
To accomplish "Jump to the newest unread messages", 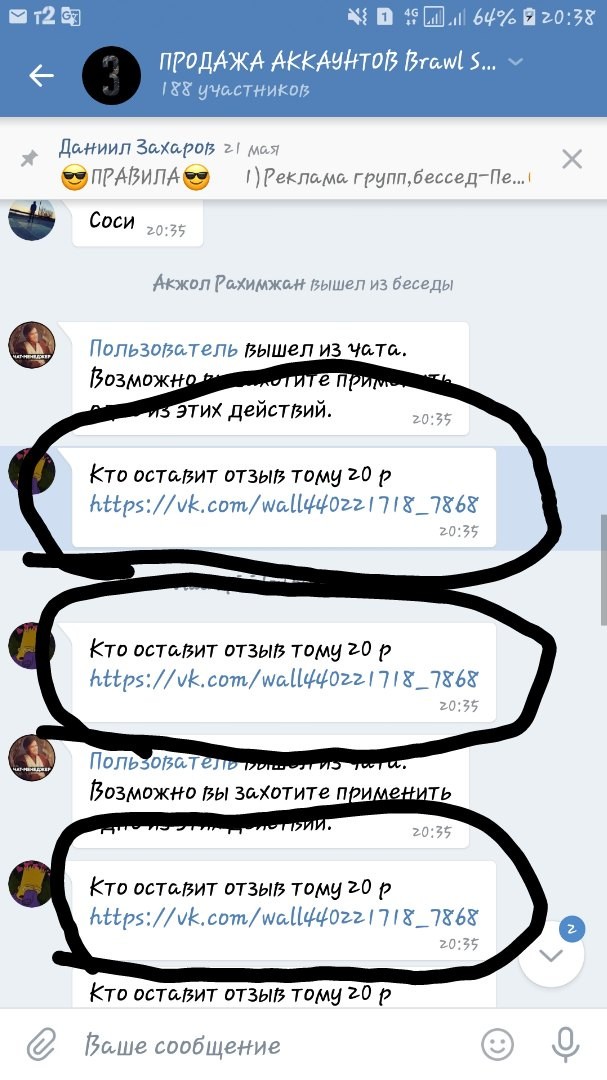I will pyautogui.click(x=552, y=954).
